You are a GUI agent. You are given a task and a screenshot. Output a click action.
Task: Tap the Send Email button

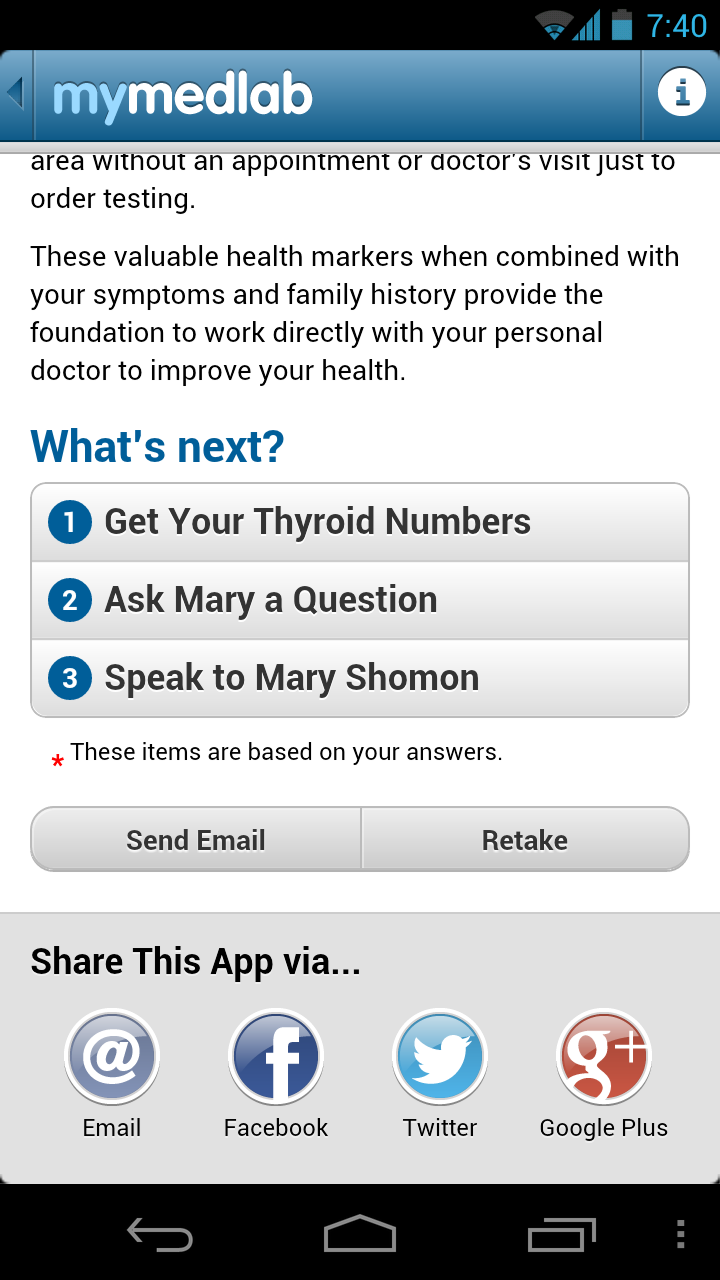196,840
